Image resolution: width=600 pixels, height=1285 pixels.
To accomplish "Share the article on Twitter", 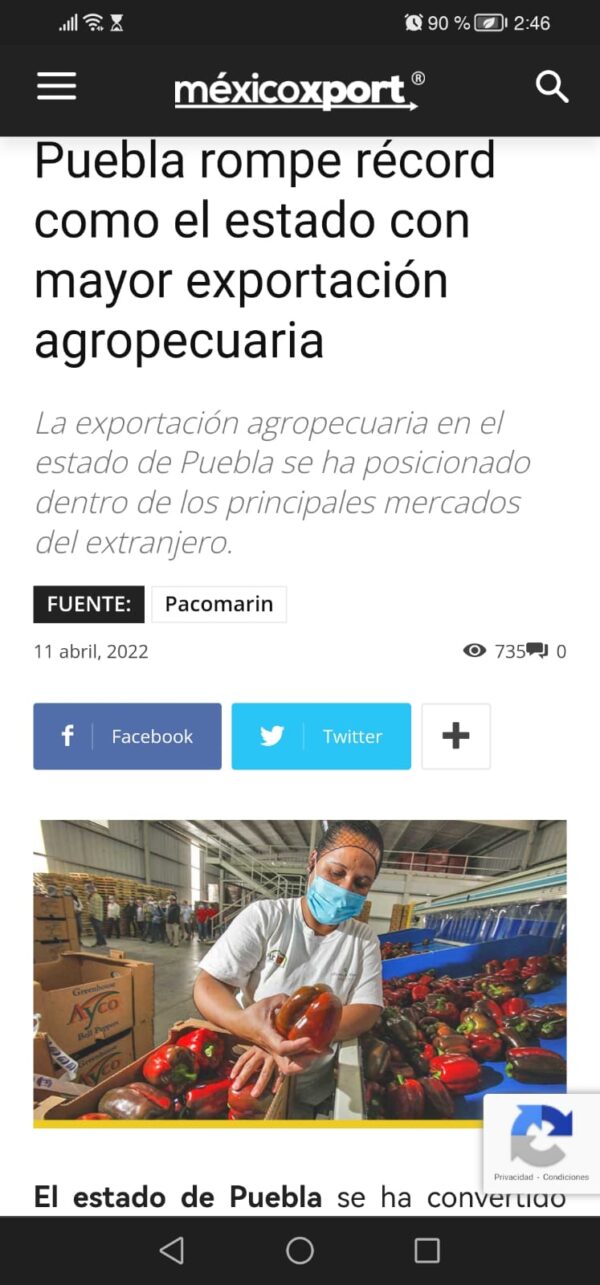I will click(x=321, y=736).
